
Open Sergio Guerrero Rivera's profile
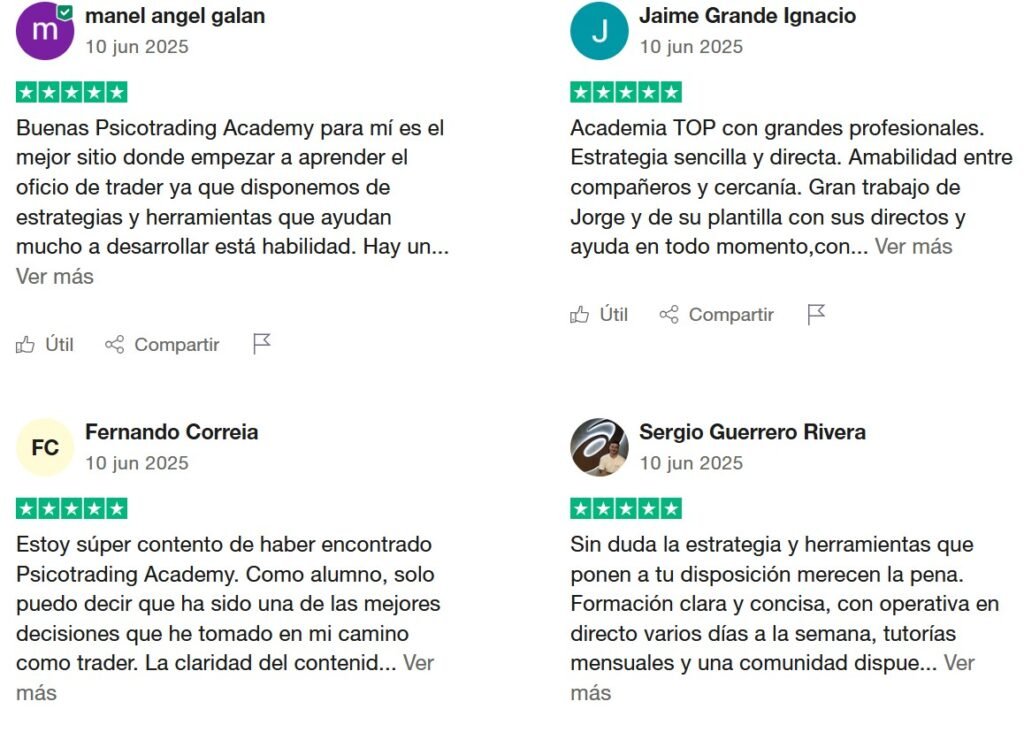[x=752, y=432]
